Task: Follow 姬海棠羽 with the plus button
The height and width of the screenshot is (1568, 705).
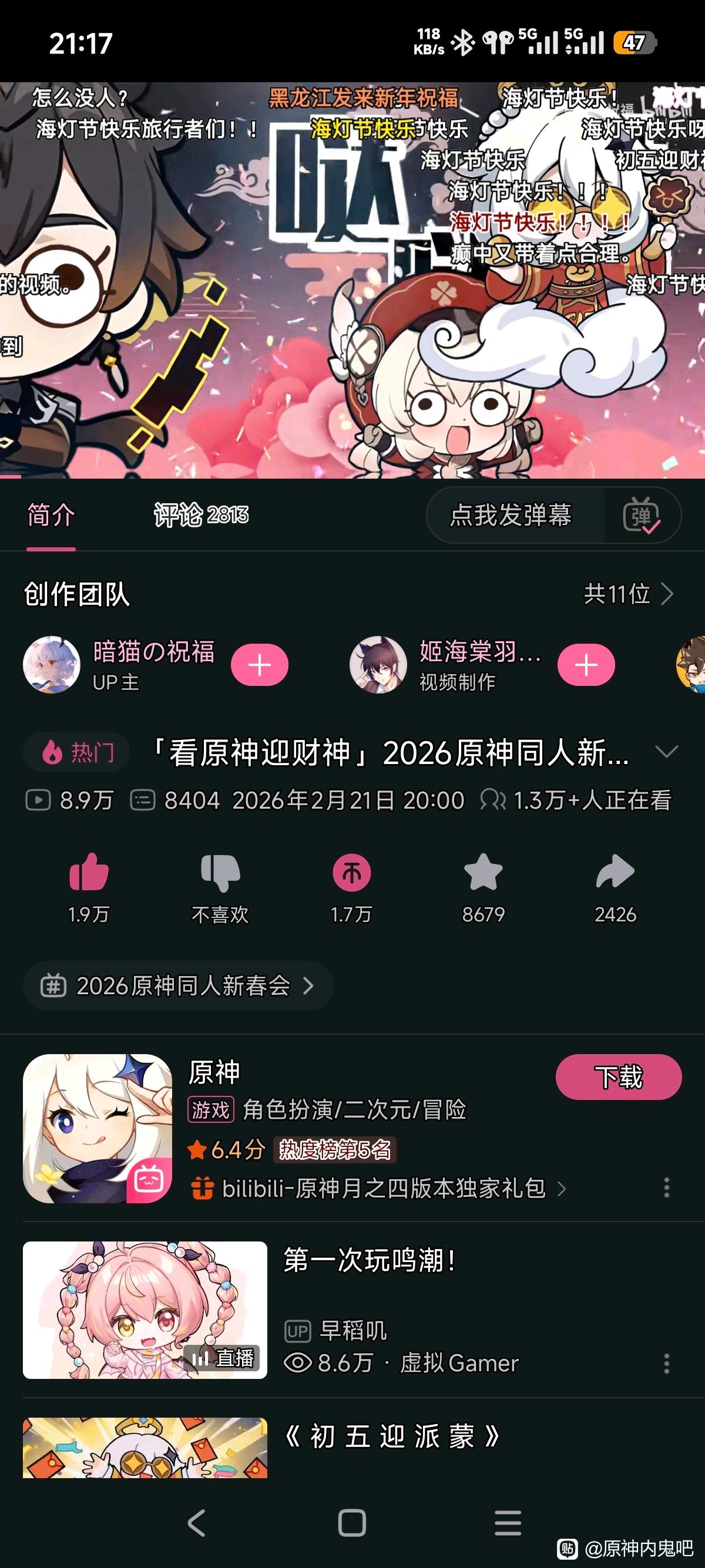Action: pyautogui.click(x=586, y=665)
